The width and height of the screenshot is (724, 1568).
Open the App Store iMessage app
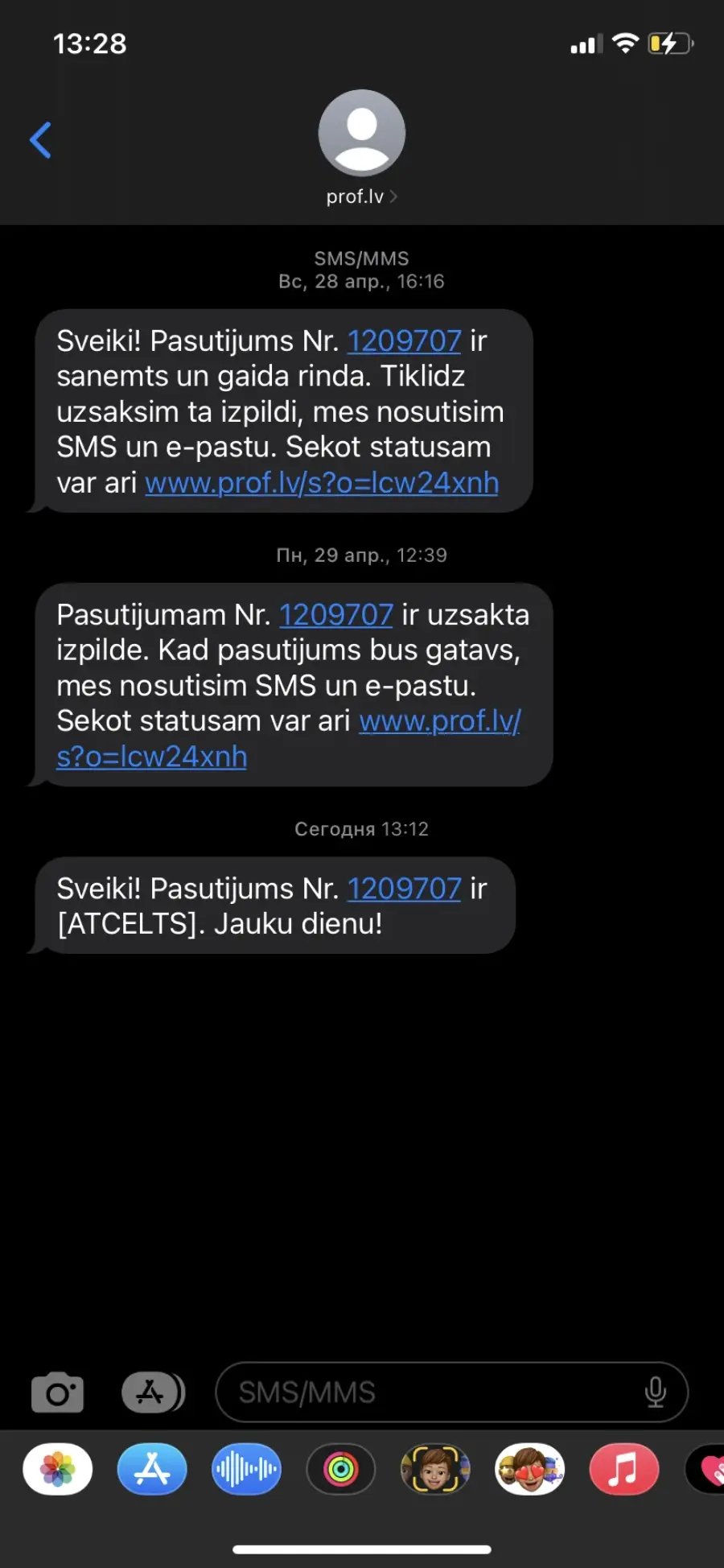pyautogui.click(x=152, y=1469)
